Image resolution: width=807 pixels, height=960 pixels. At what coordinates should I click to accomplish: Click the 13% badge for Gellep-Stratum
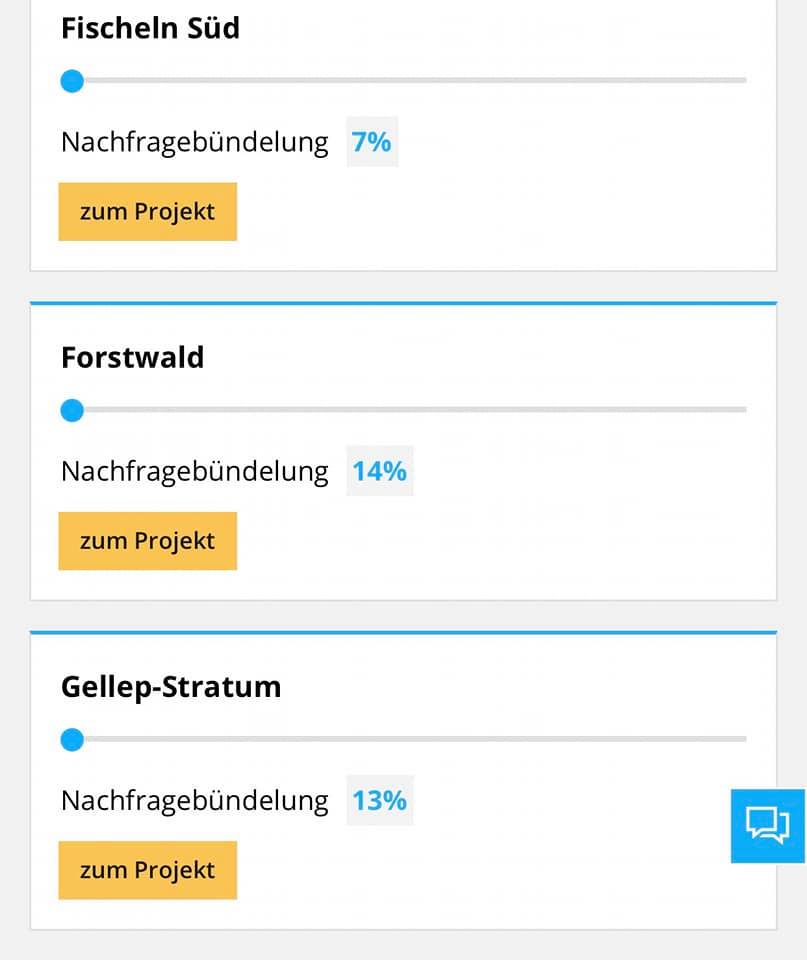pos(379,800)
